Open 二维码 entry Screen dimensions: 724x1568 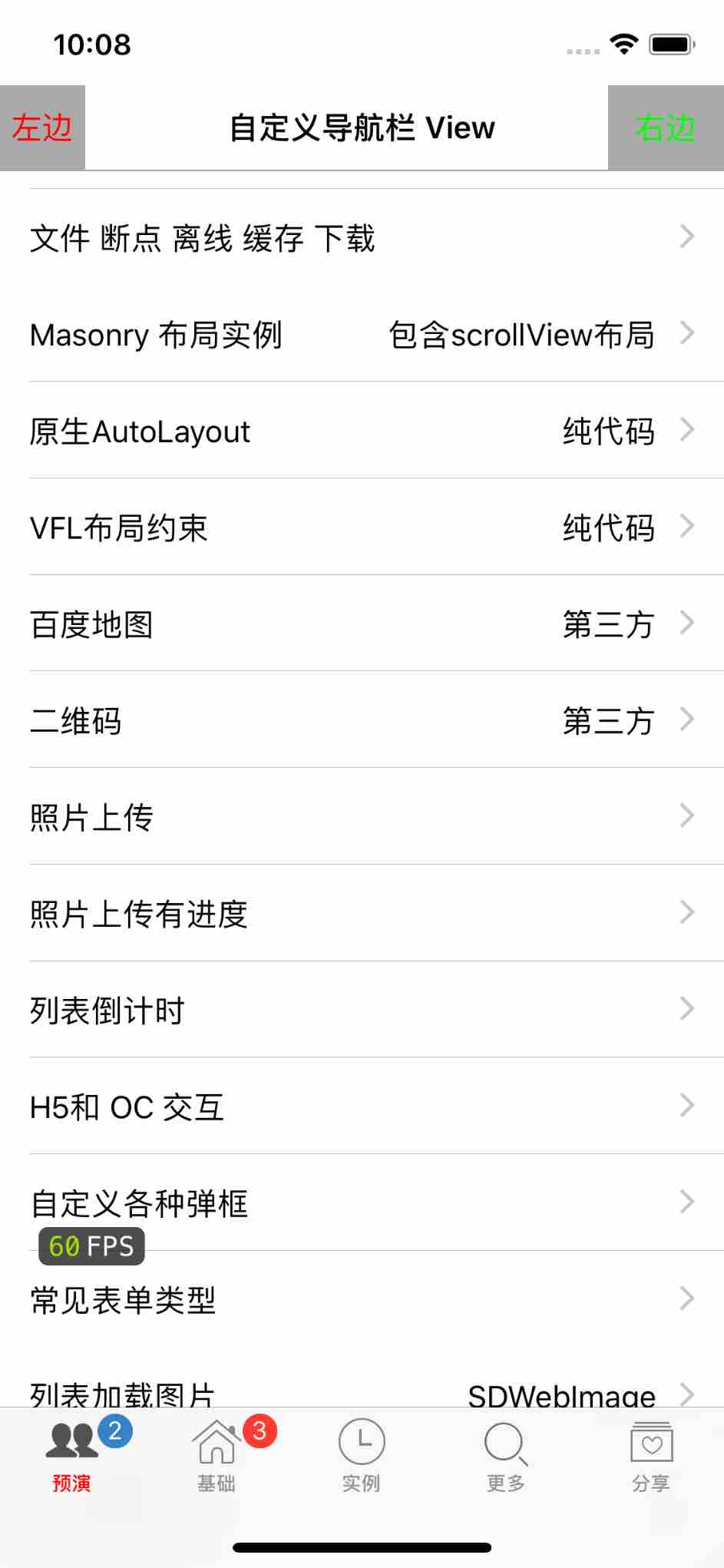point(361,720)
